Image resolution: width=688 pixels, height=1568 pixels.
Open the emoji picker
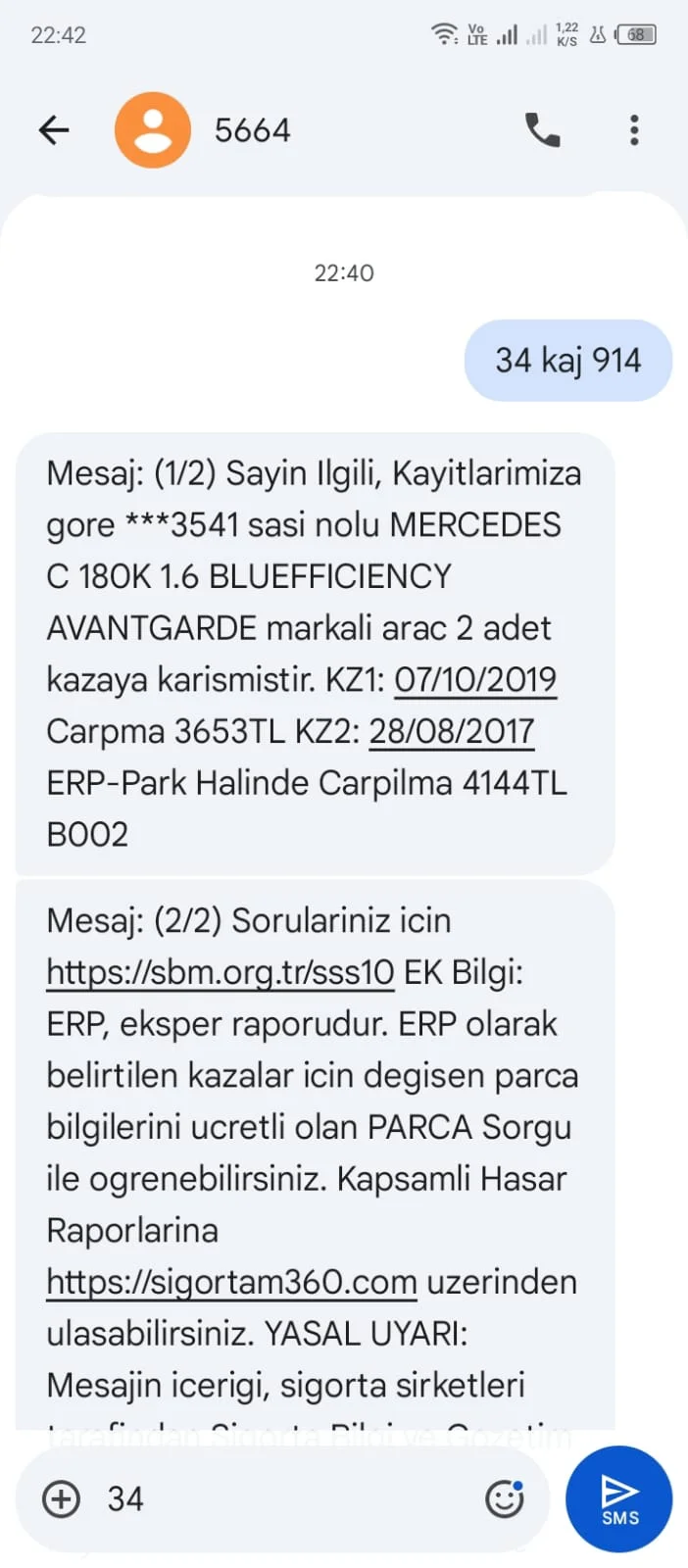coord(505,1498)
